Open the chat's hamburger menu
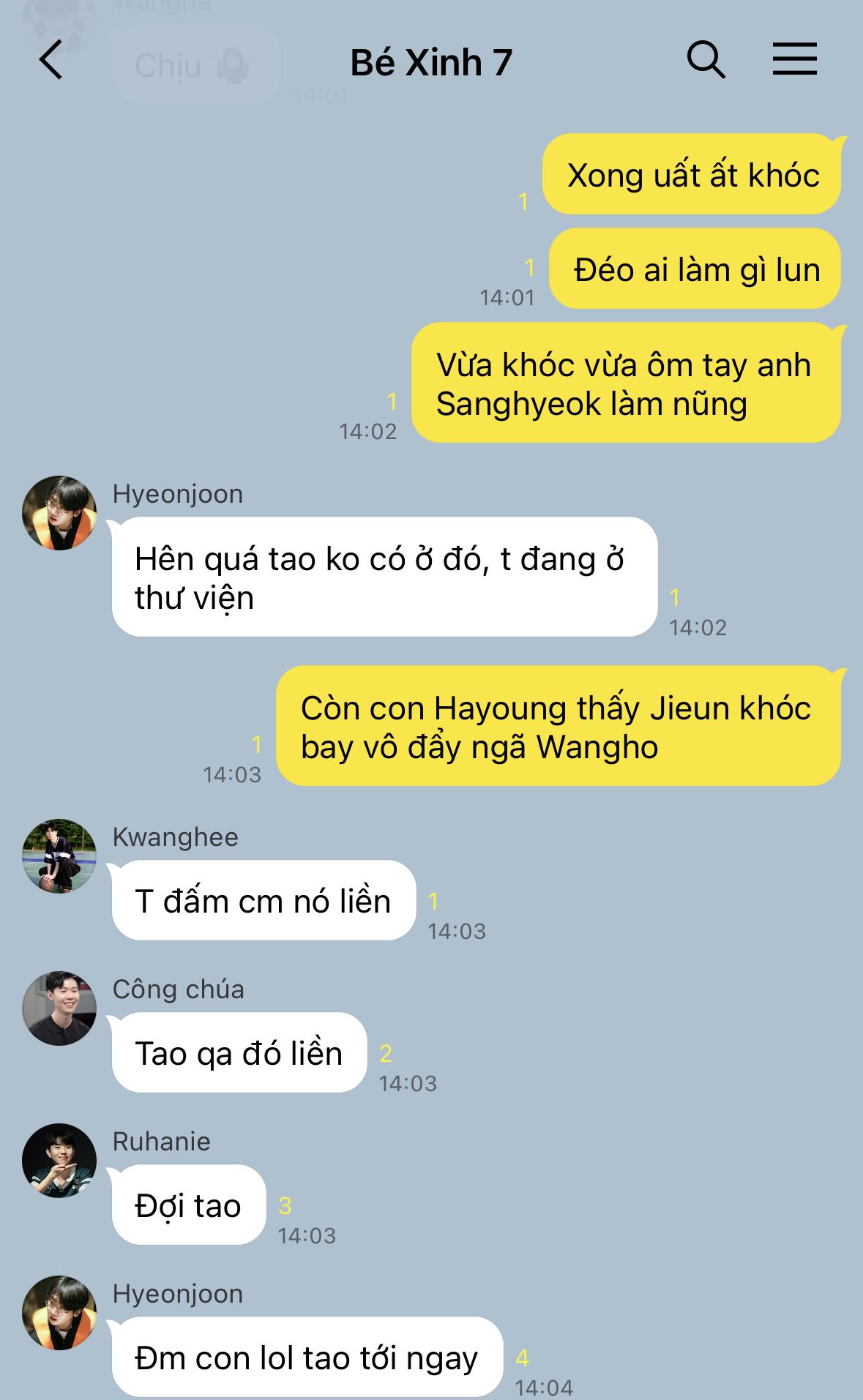The height and width of the screenshot is (1400, 863). point(794,59)
